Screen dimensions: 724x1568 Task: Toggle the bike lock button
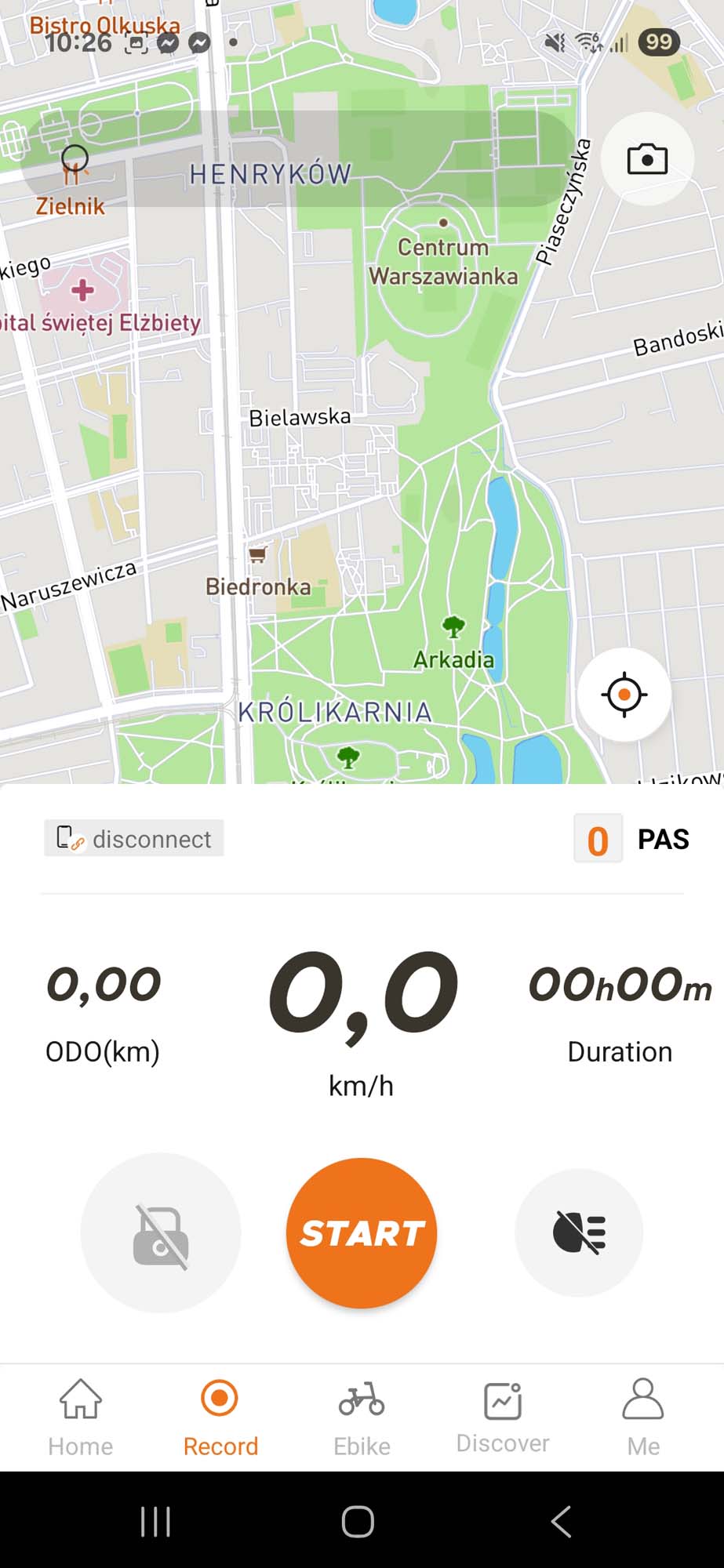[161, 1233]
